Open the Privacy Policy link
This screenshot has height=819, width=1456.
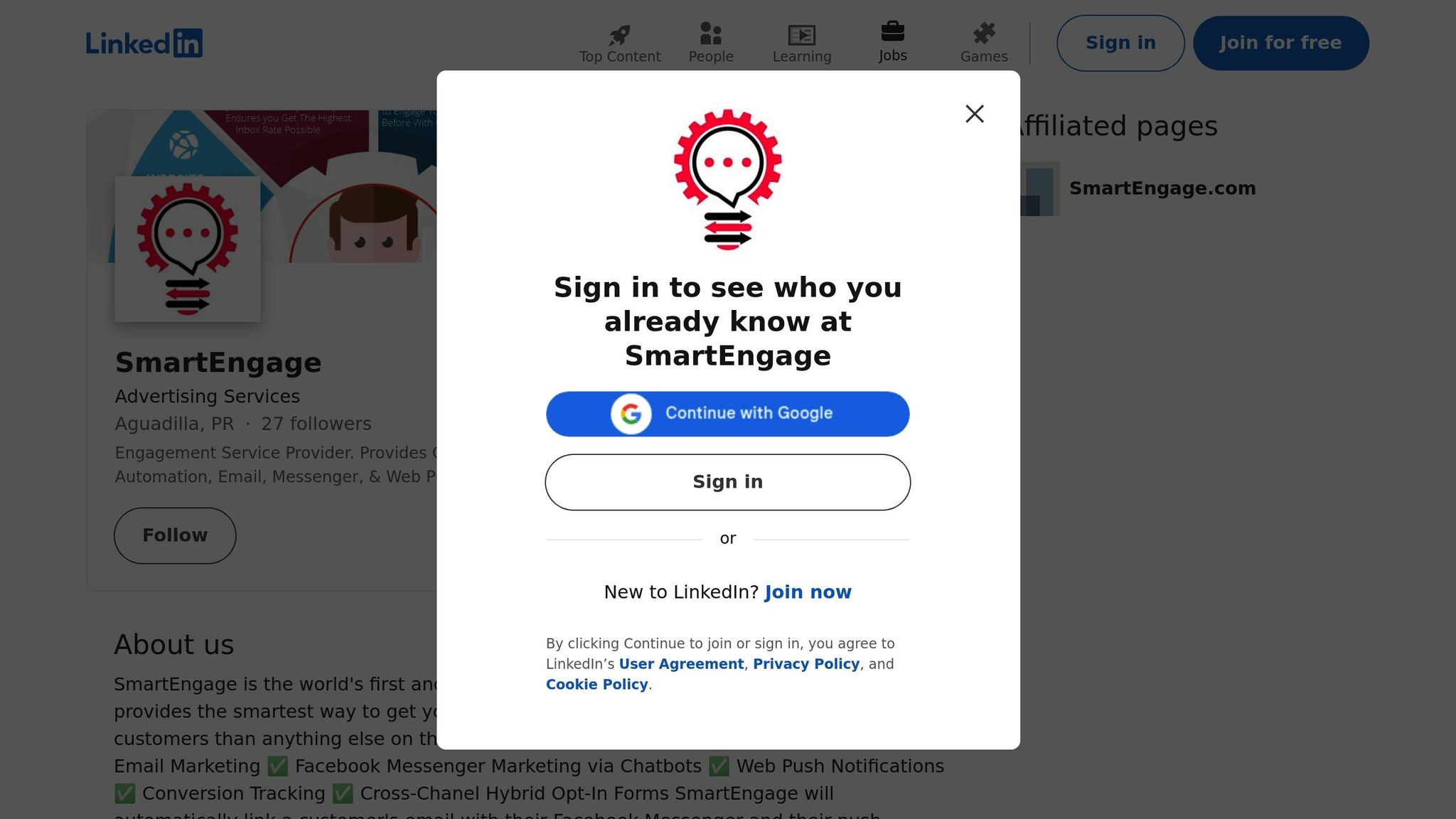(x=805, y=664)
